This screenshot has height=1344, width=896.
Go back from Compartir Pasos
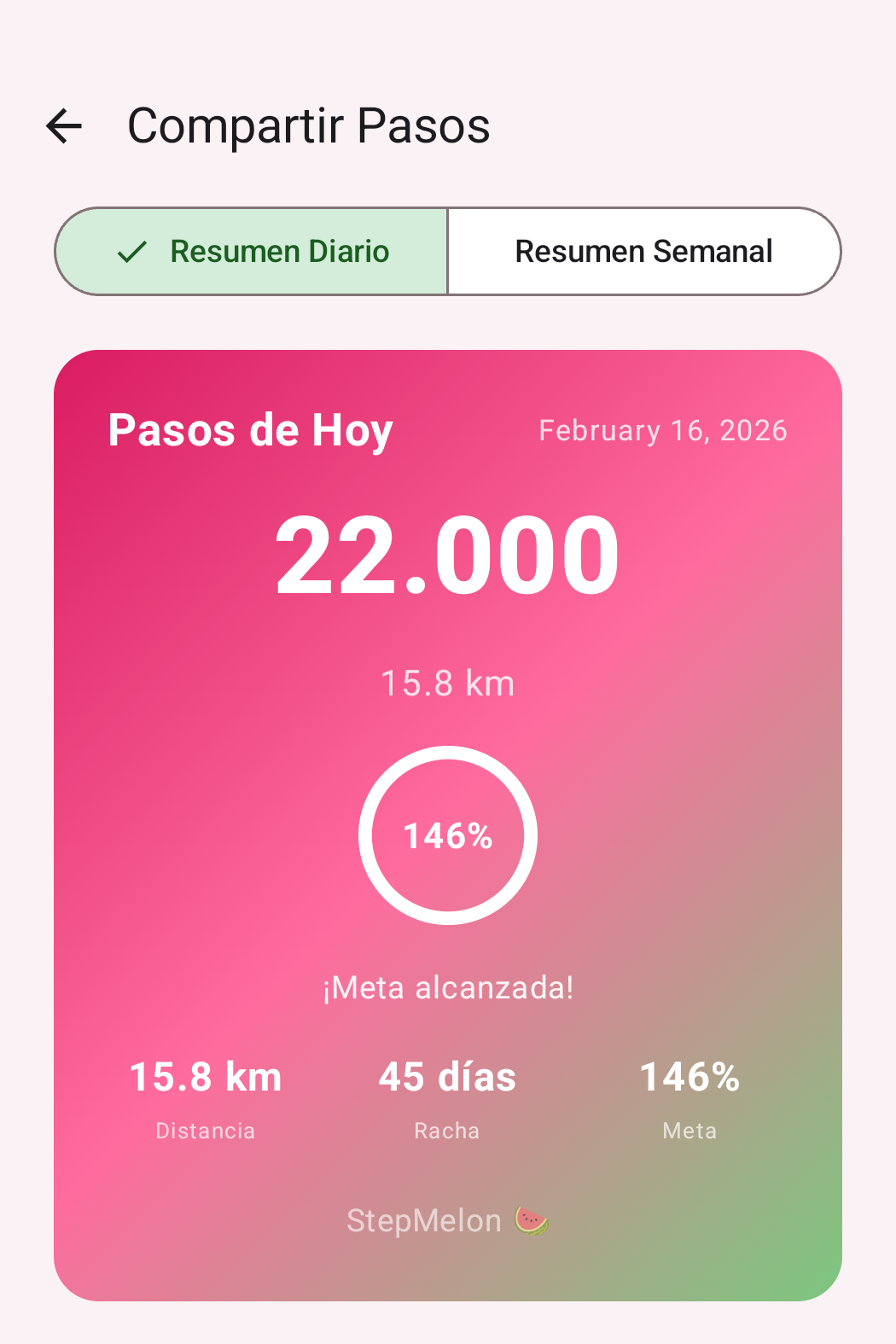coord(64,126)
